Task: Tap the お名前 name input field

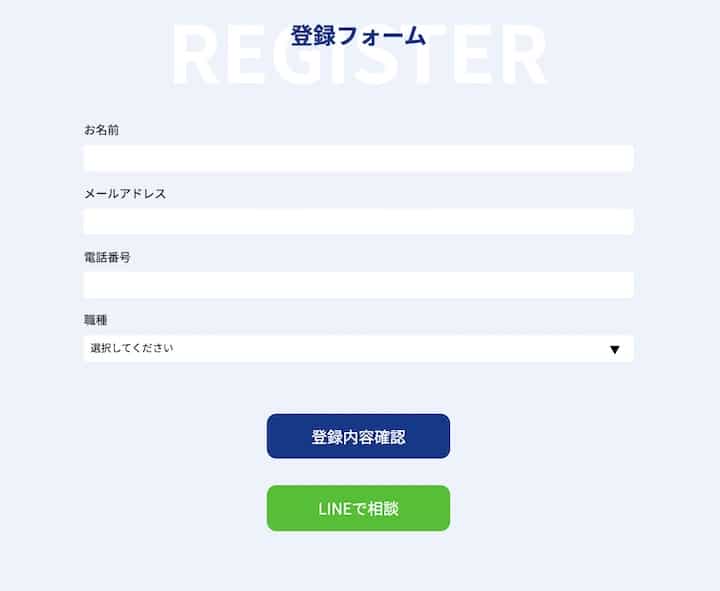Action: [x=358, y=158]
